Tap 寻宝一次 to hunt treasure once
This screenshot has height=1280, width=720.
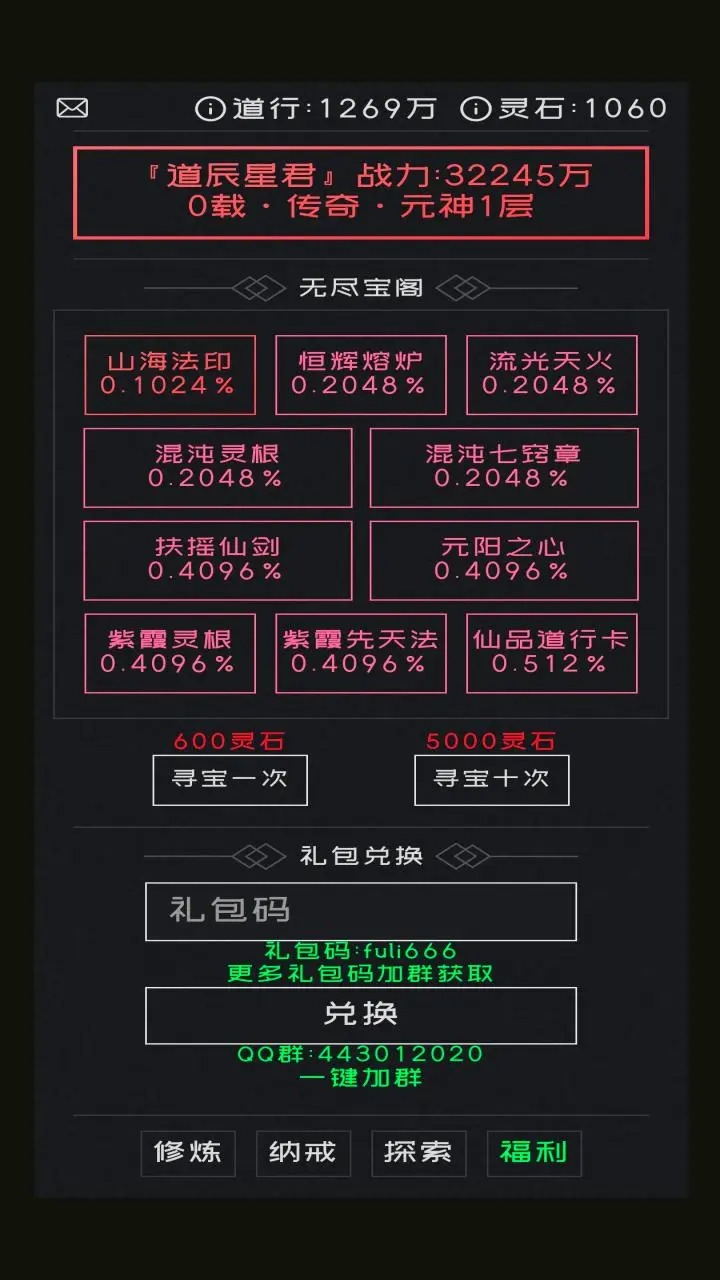coord(230,779)
